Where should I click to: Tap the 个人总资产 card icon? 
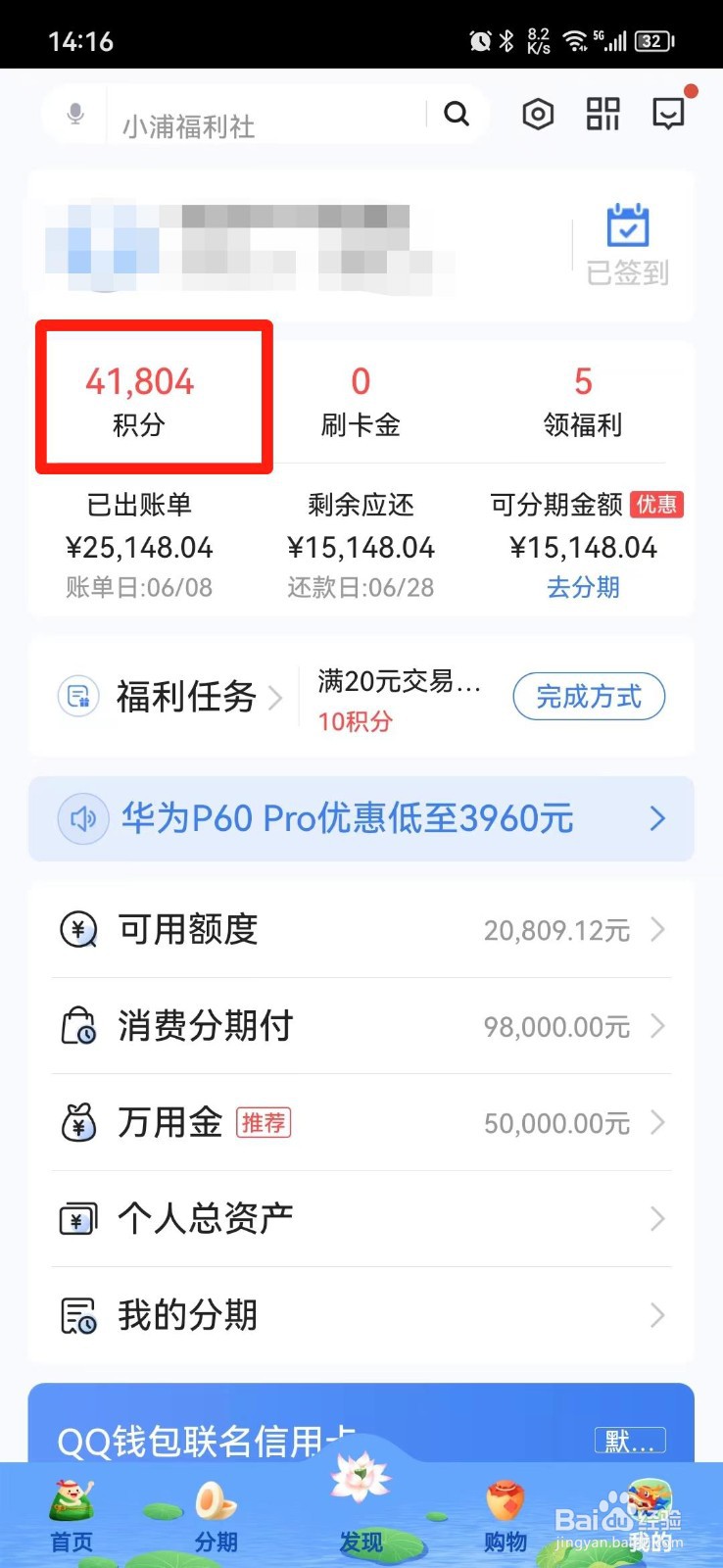[76, 1218]
